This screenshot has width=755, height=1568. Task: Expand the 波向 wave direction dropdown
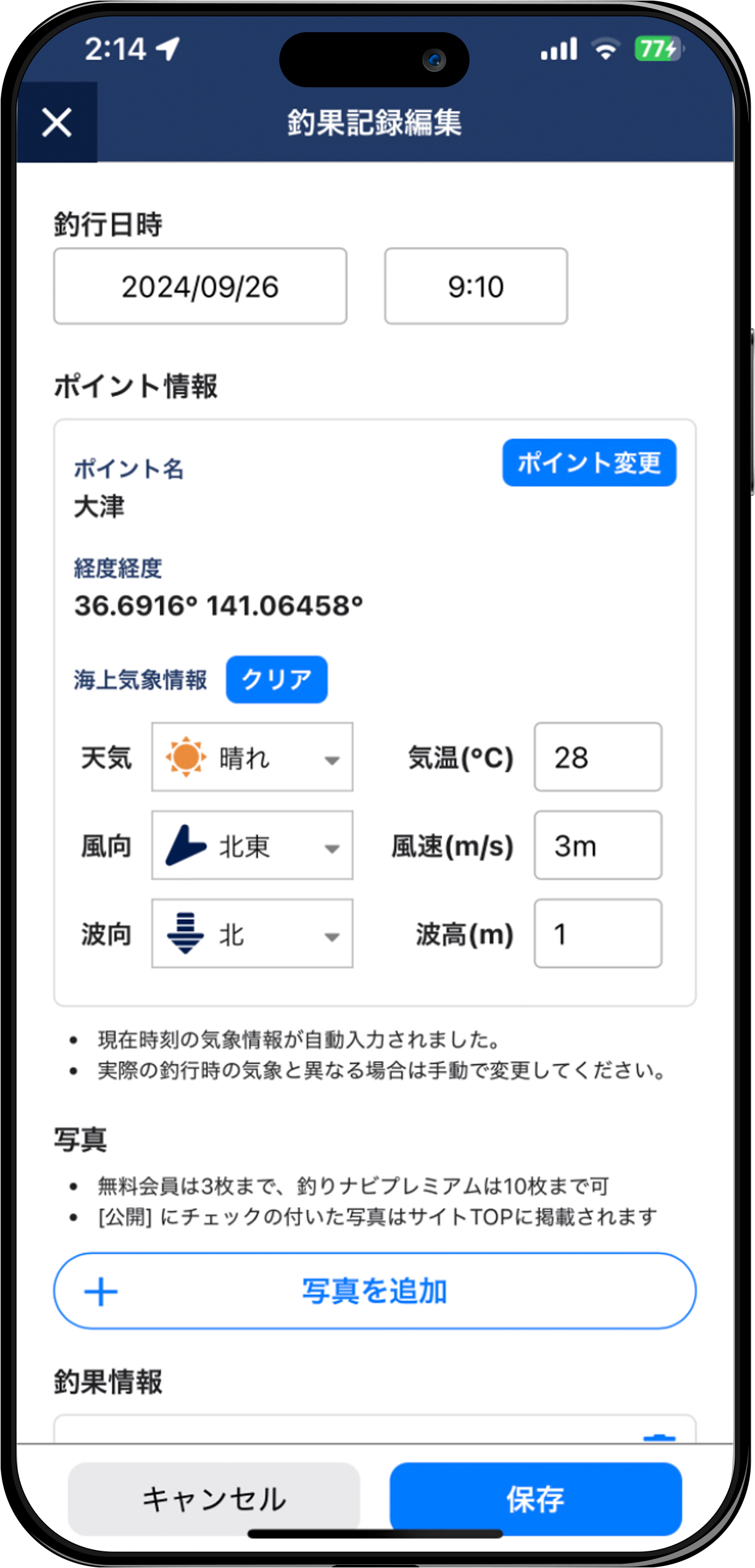tap(252, 934)
